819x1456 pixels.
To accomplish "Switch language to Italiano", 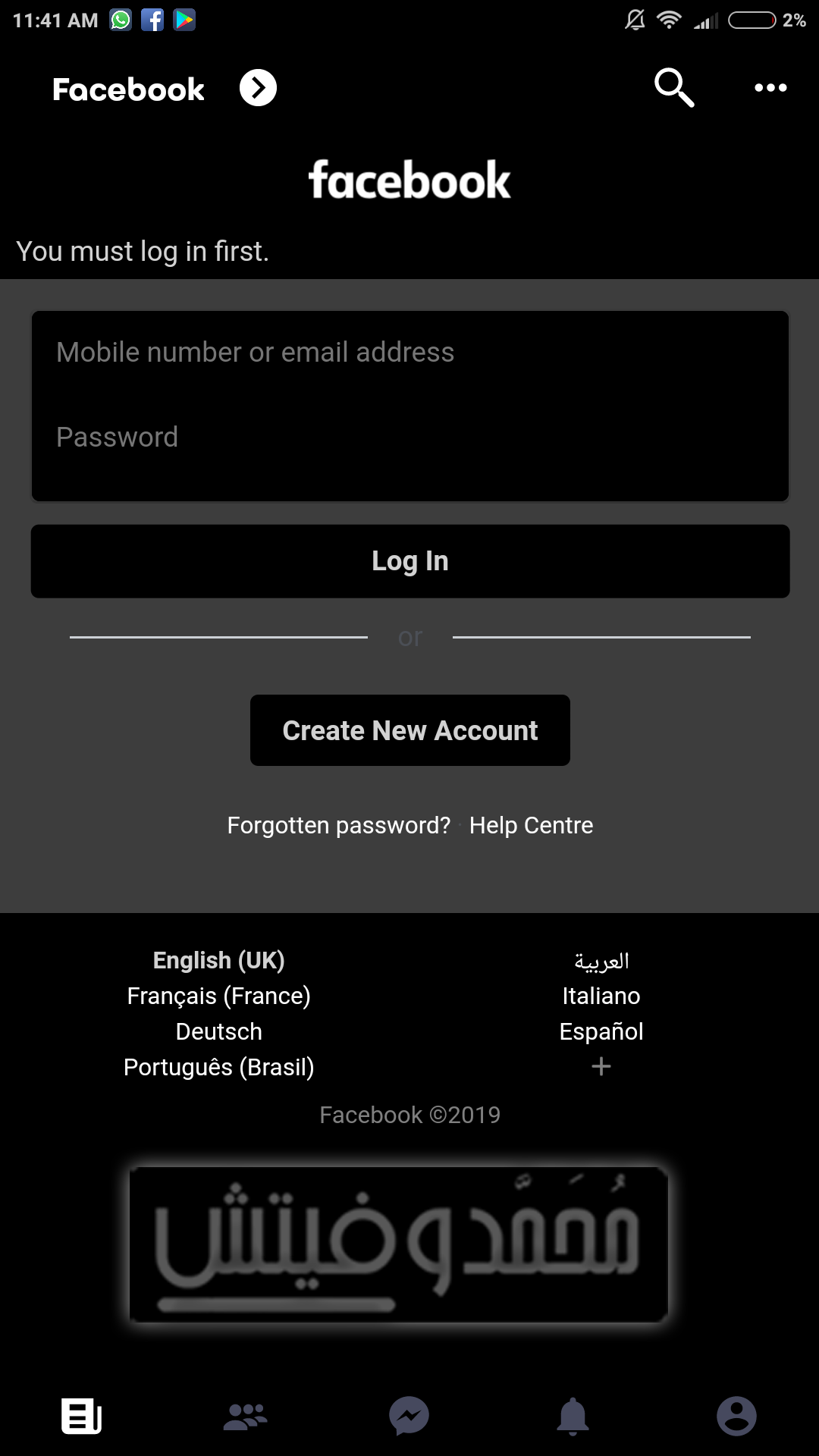I will [x=601, y=996].
